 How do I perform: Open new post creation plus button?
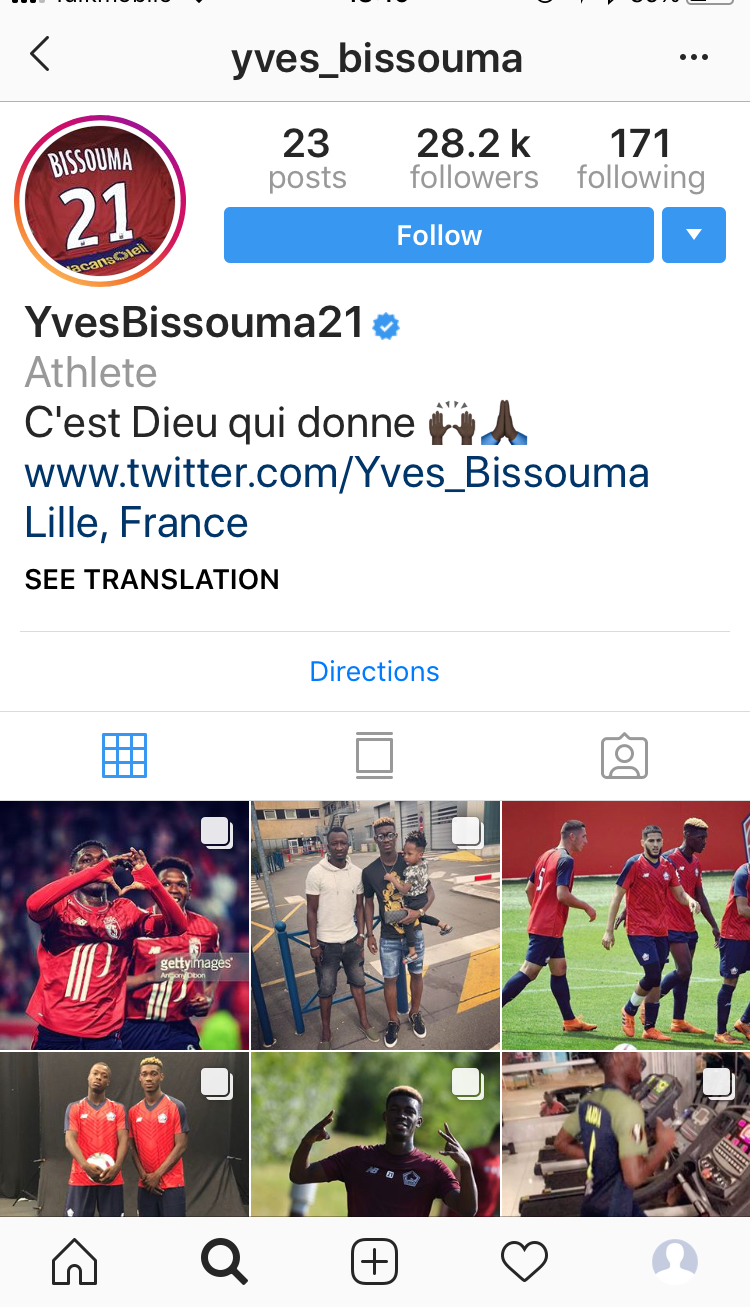(x=375, y=1262)
